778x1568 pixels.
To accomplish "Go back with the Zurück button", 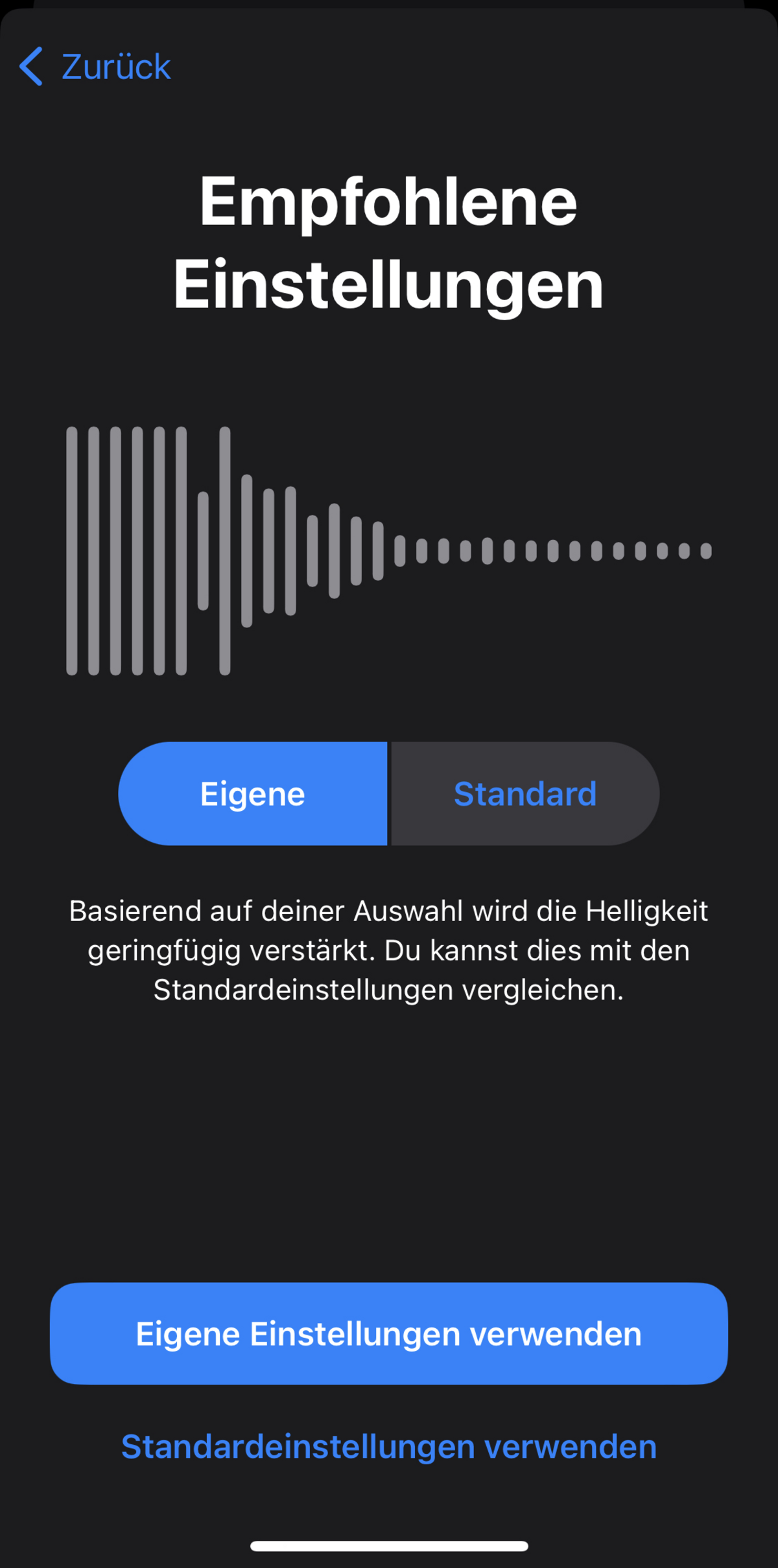I will (x=95, y=66).
